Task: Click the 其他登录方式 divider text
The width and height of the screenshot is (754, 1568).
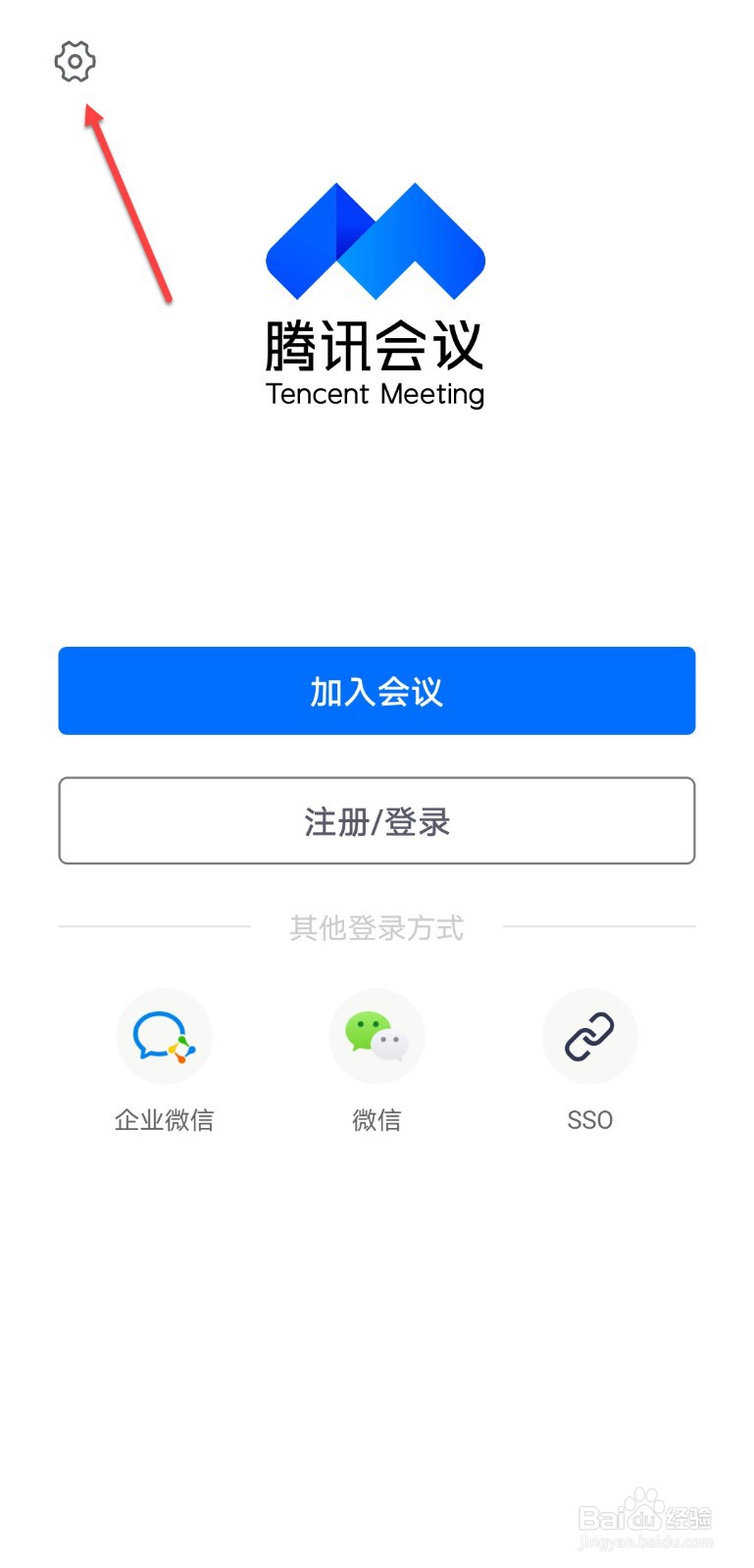Action: pyautogui.click(x=377, y=927)
